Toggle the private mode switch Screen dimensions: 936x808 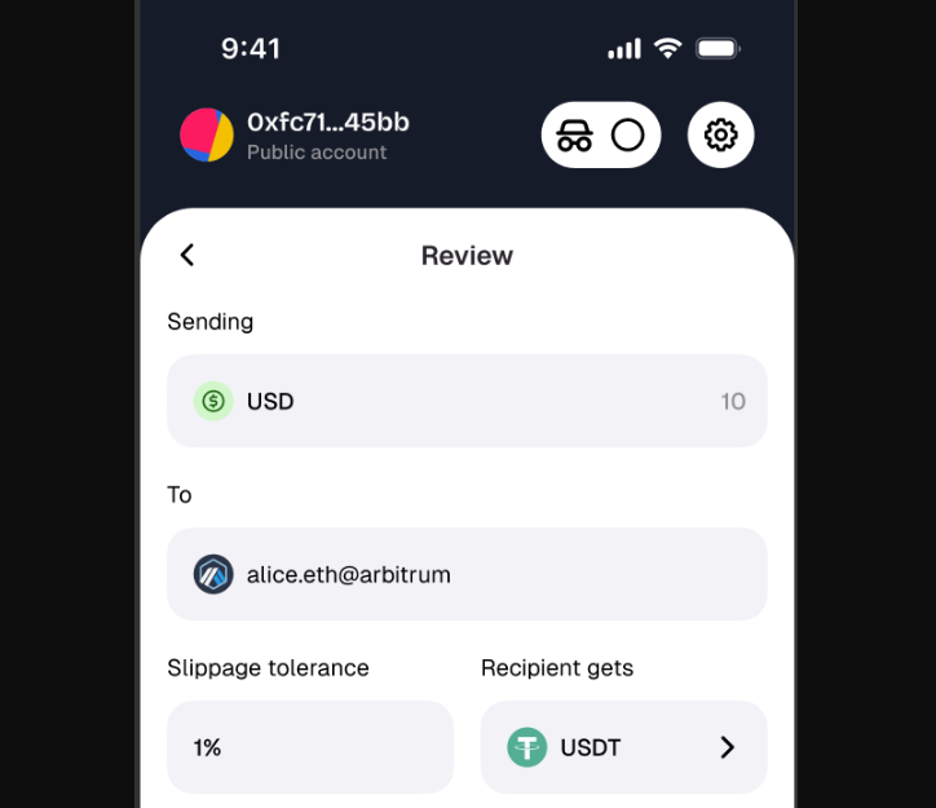point(601,135)
